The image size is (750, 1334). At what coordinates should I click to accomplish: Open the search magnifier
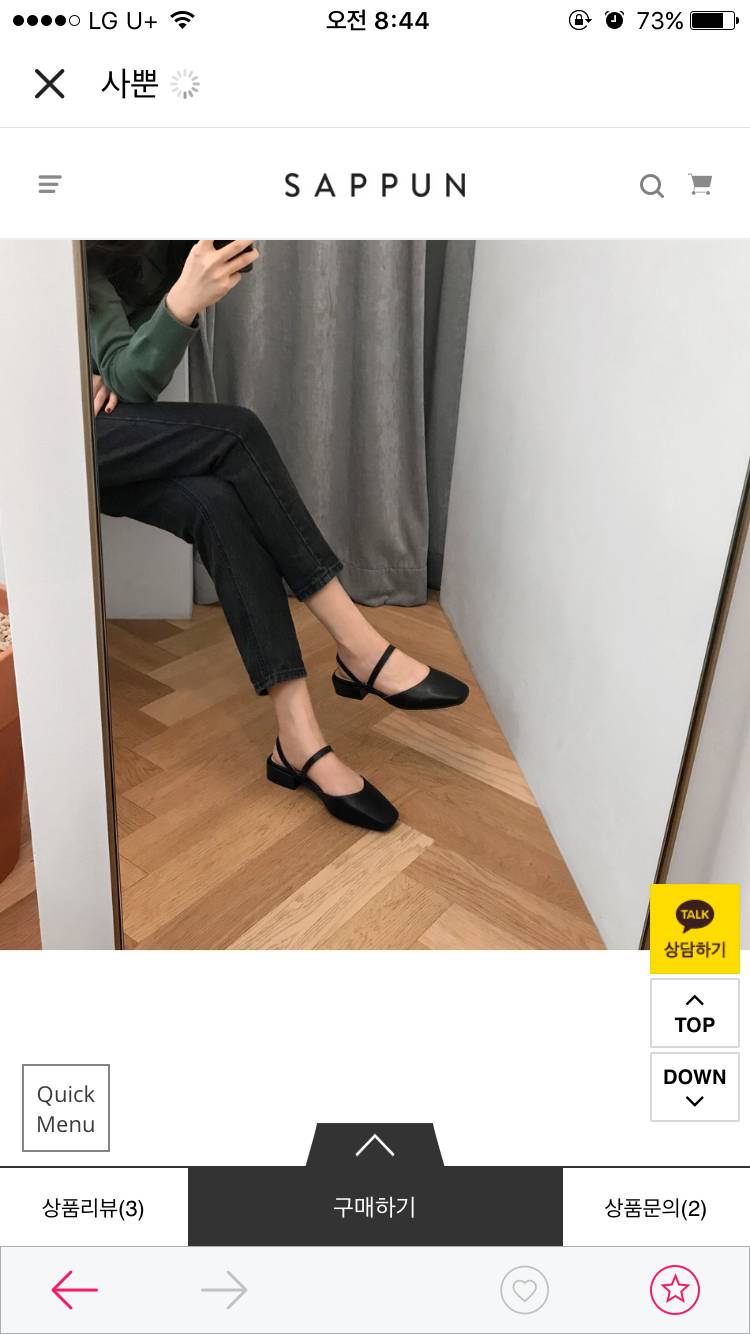(651, 186)
